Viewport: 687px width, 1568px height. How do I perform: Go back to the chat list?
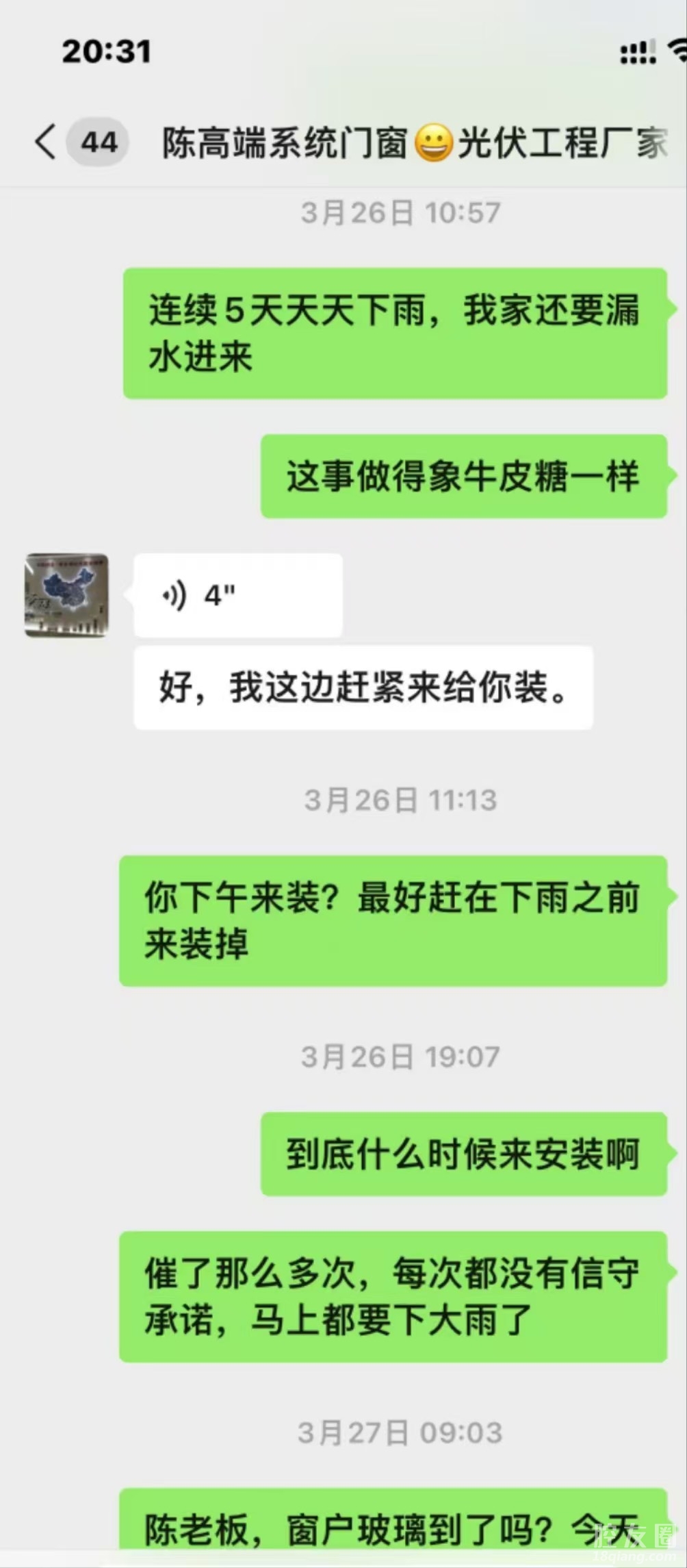click(x=47, y=142)
